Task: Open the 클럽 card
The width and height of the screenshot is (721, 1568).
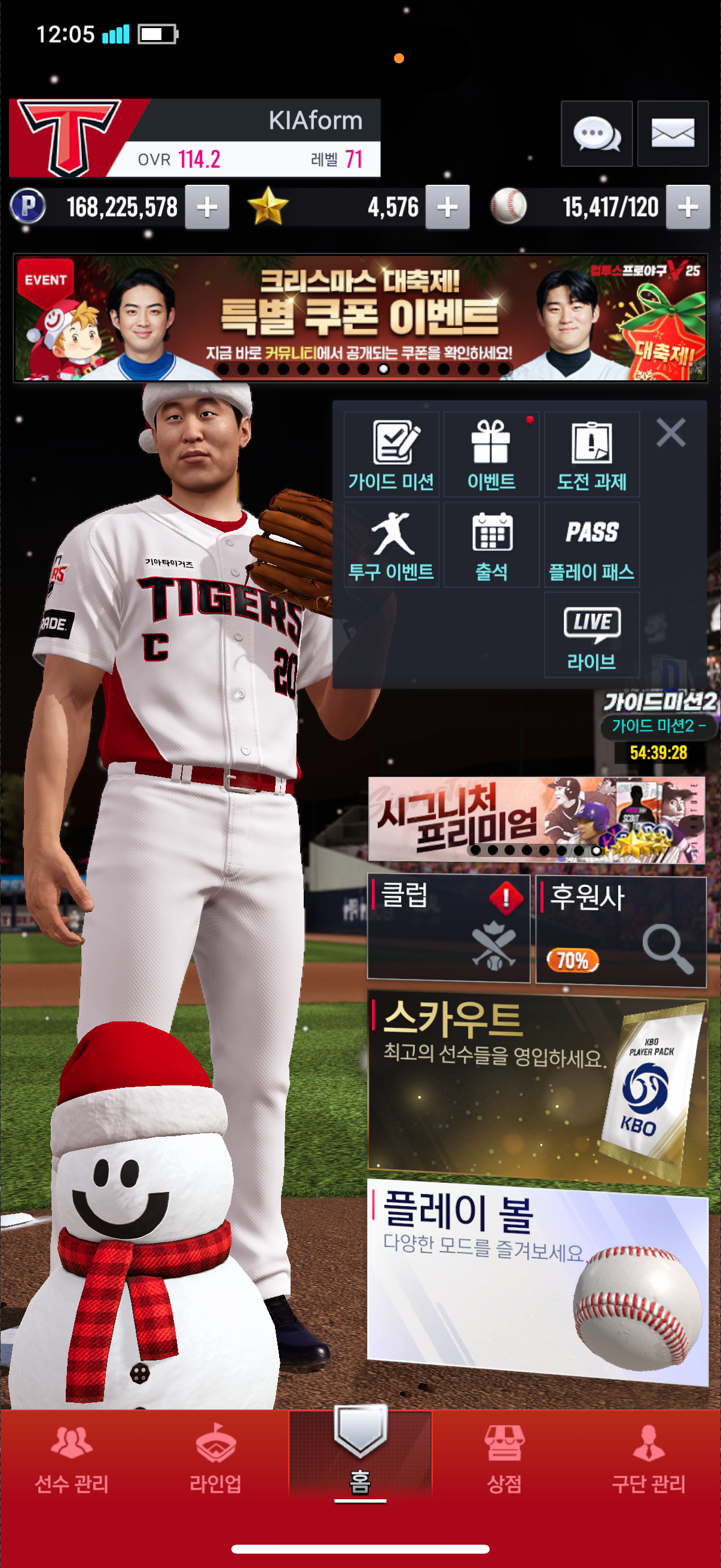Action: [448, 929]
